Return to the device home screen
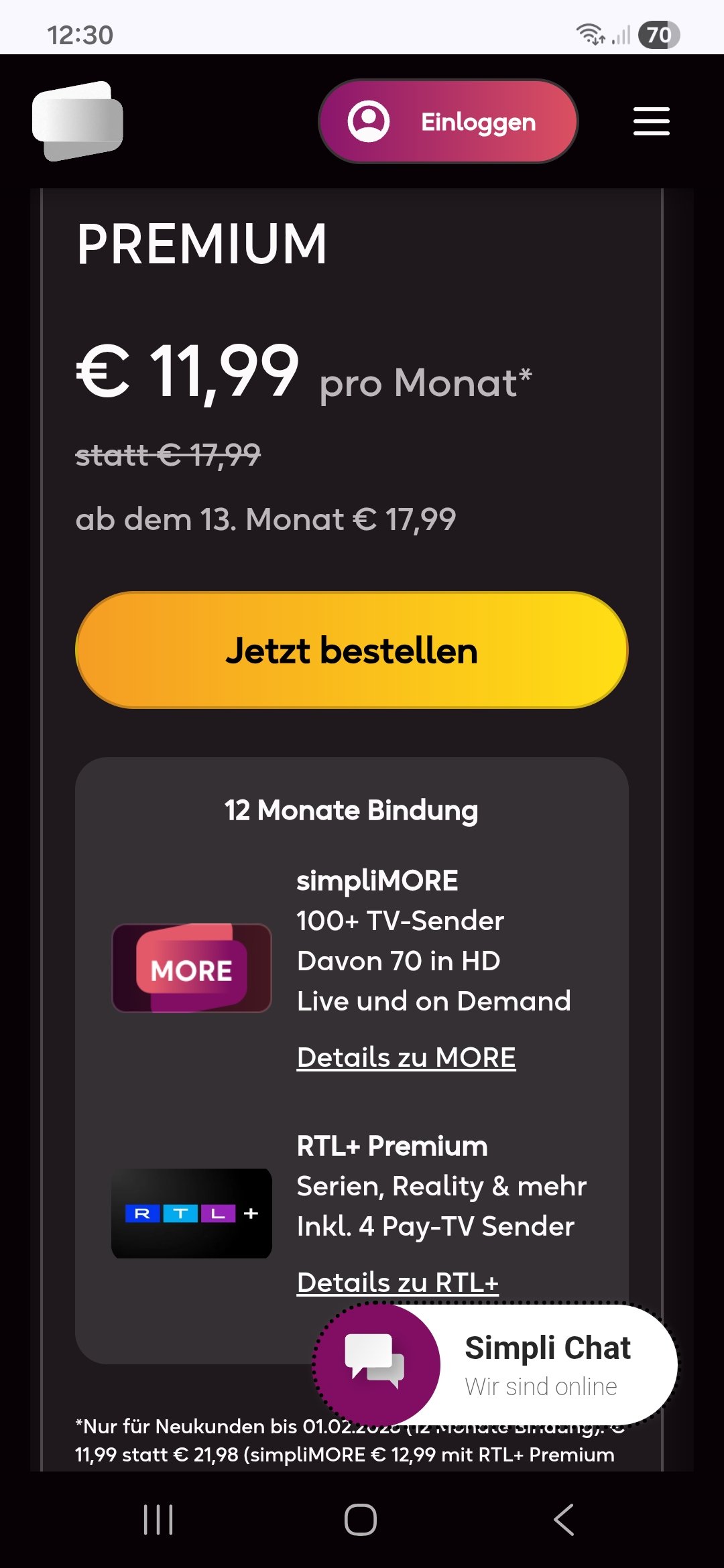The height and width of the screenshot is (1568, 724). (x=361, y=1519)
